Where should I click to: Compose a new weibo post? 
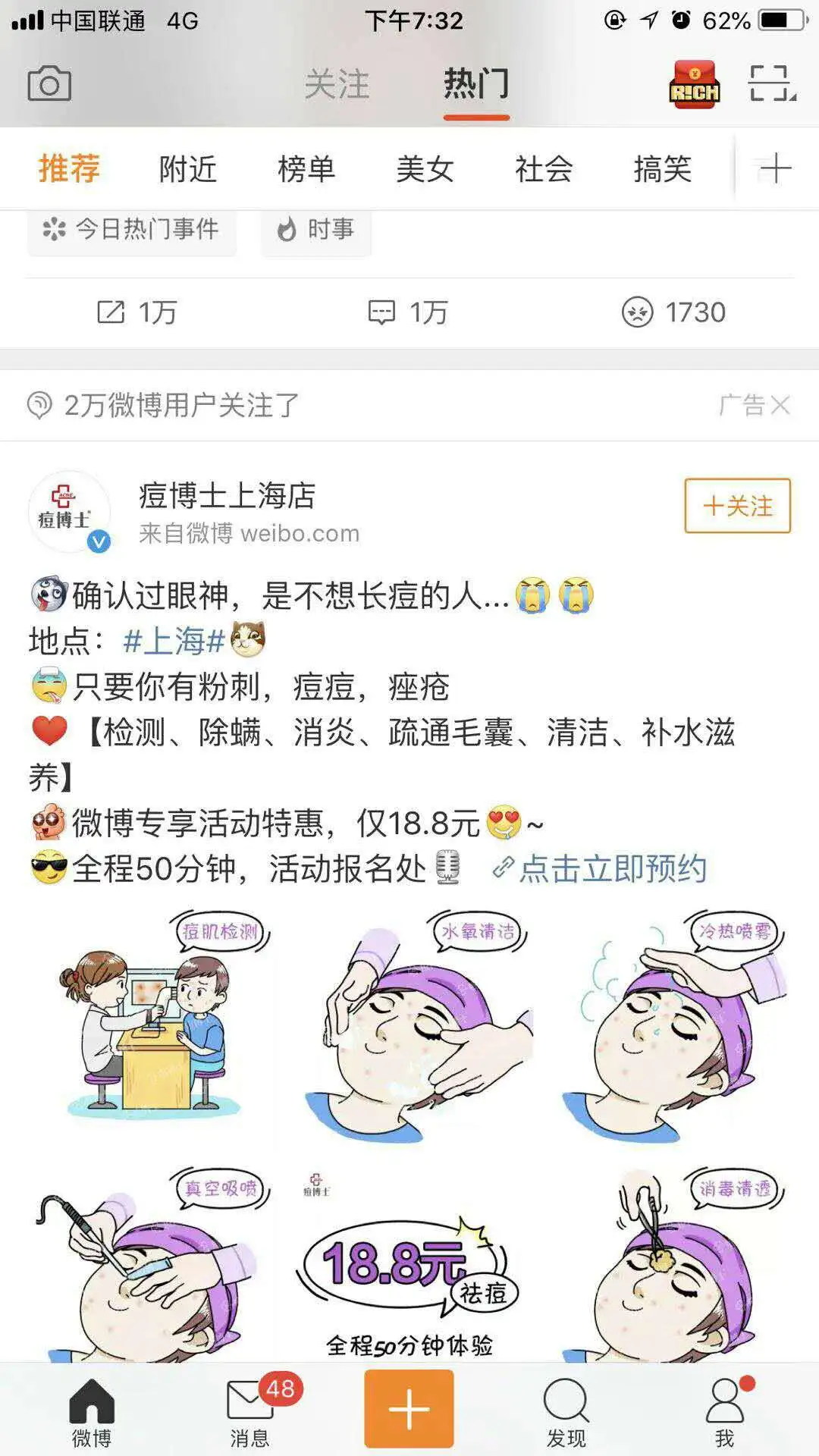(409, 1409)
